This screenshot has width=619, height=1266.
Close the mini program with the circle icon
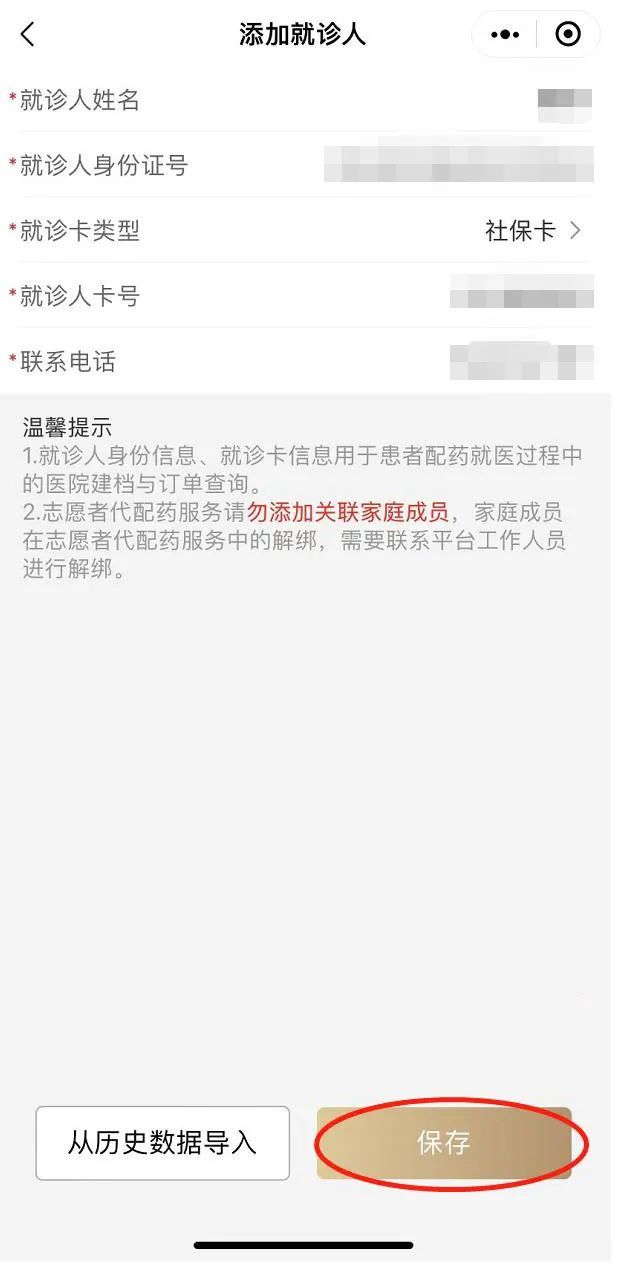pos(567,35)
